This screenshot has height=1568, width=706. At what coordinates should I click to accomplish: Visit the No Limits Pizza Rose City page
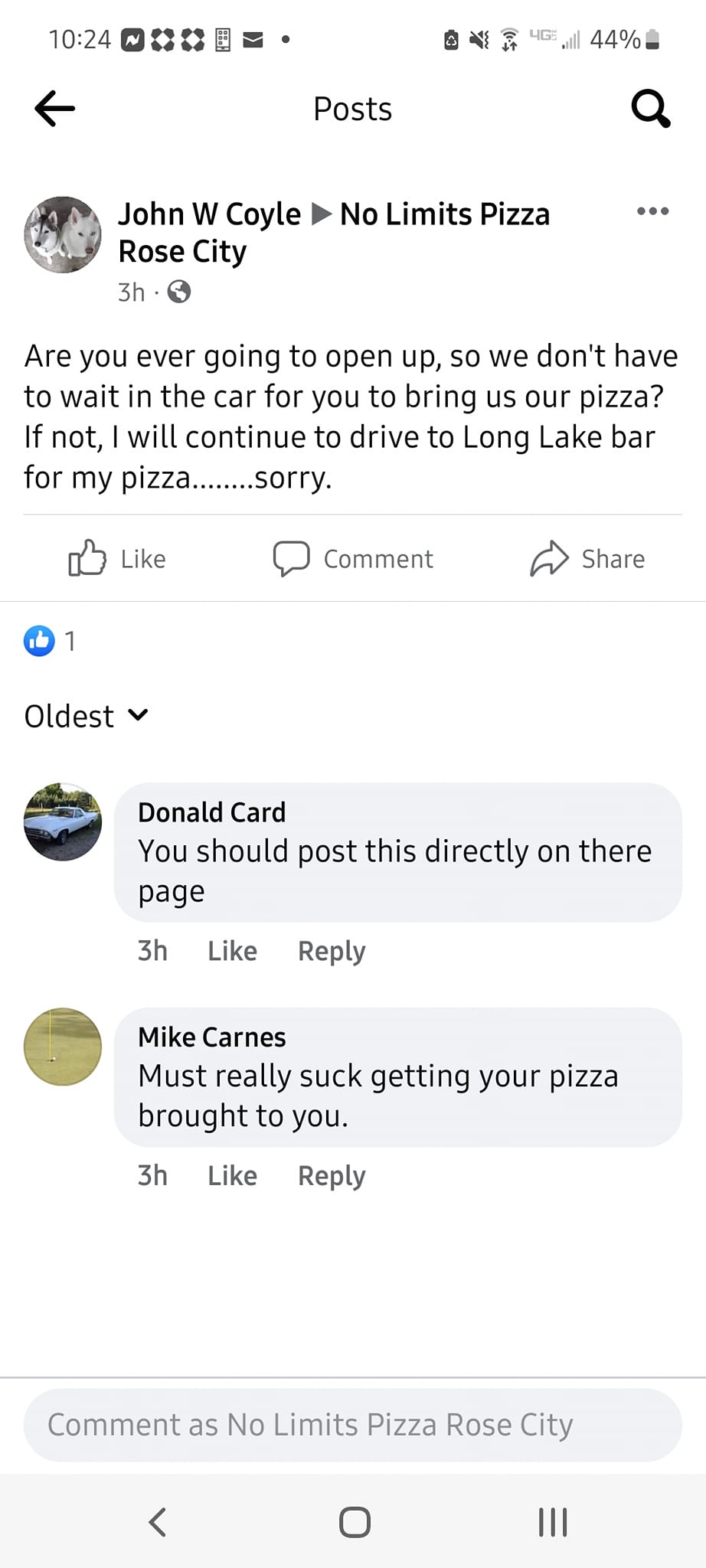444,215
